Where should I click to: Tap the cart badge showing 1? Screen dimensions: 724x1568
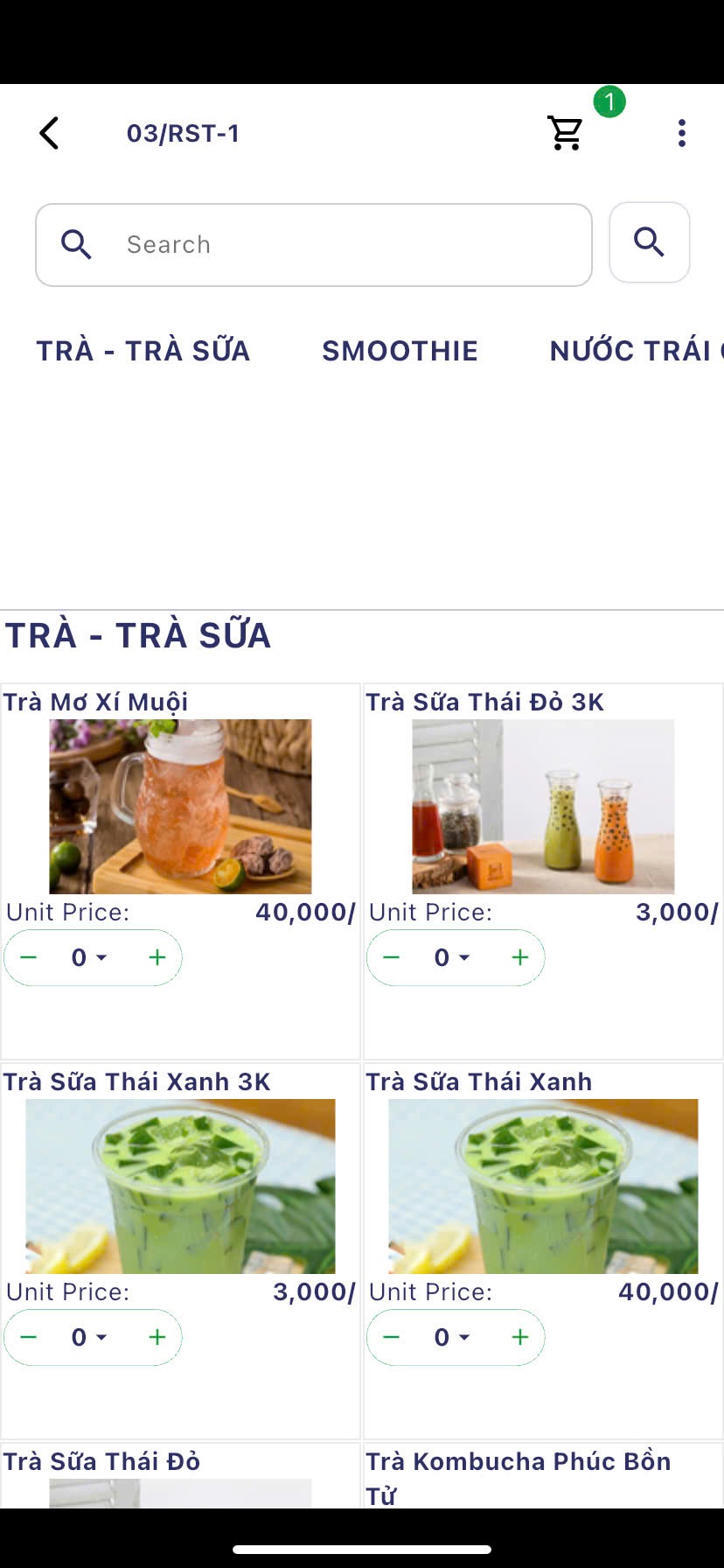point(609,101)
